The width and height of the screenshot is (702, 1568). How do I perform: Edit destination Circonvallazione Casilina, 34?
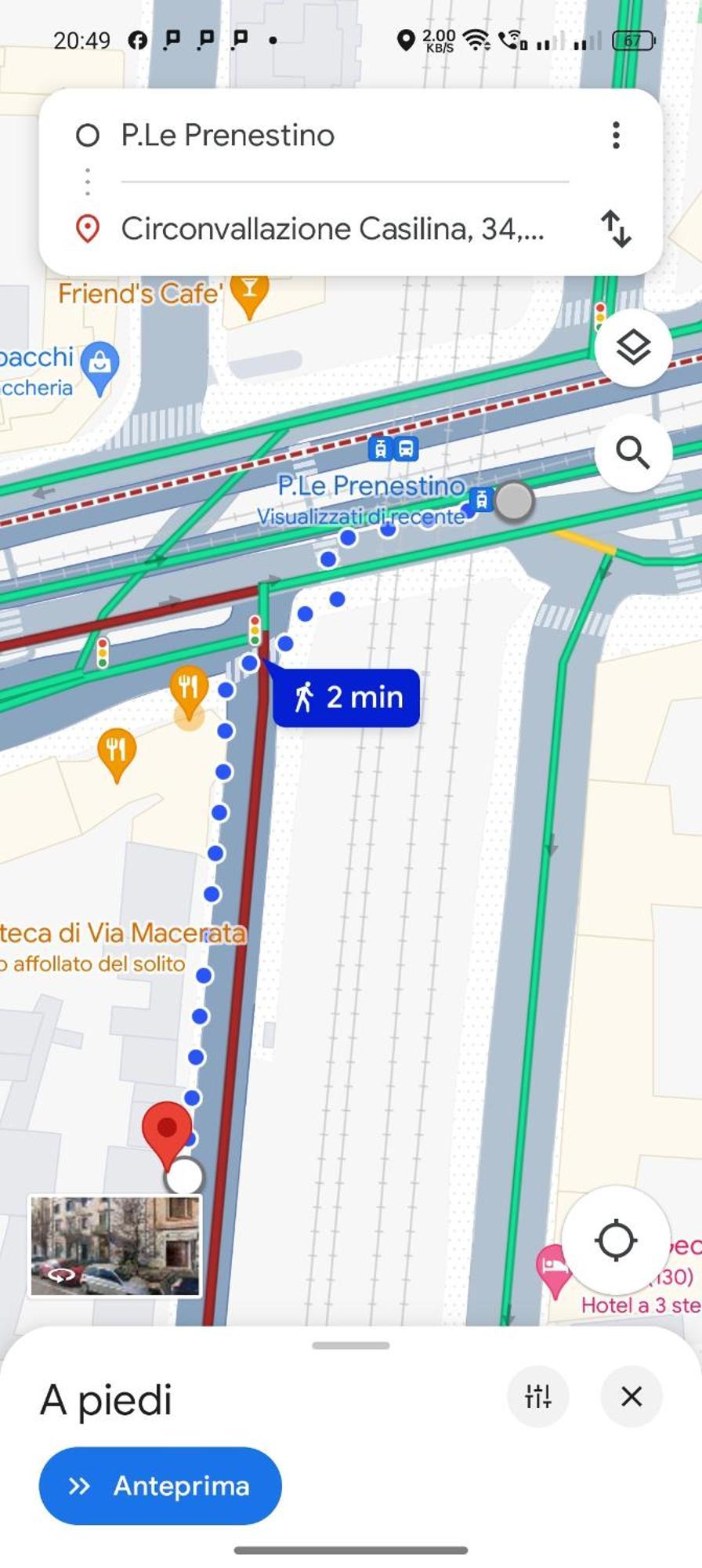(x=332, y=229)
